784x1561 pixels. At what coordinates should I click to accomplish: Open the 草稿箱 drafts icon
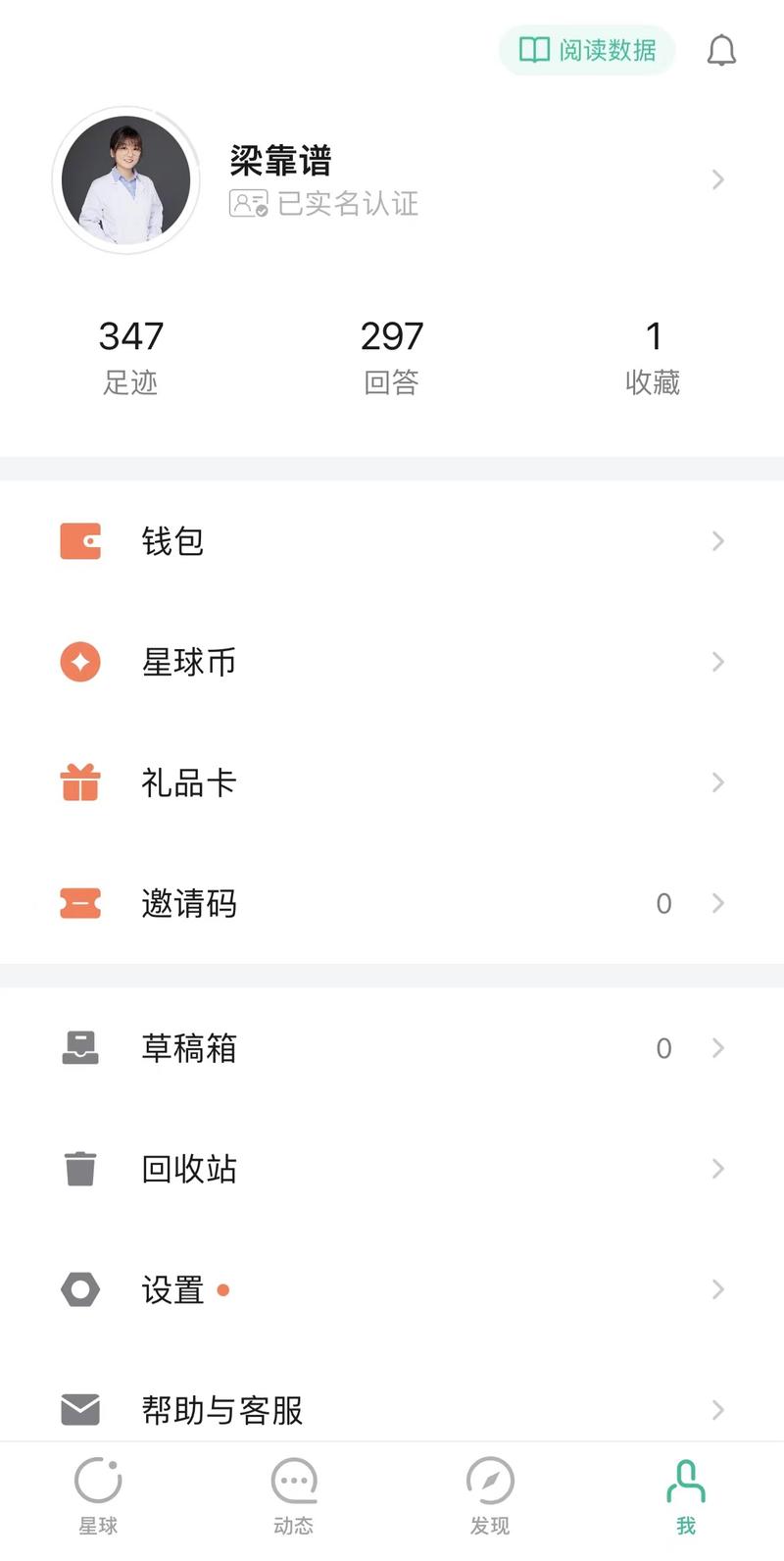pyautogui.click(x=80, y=1047)
